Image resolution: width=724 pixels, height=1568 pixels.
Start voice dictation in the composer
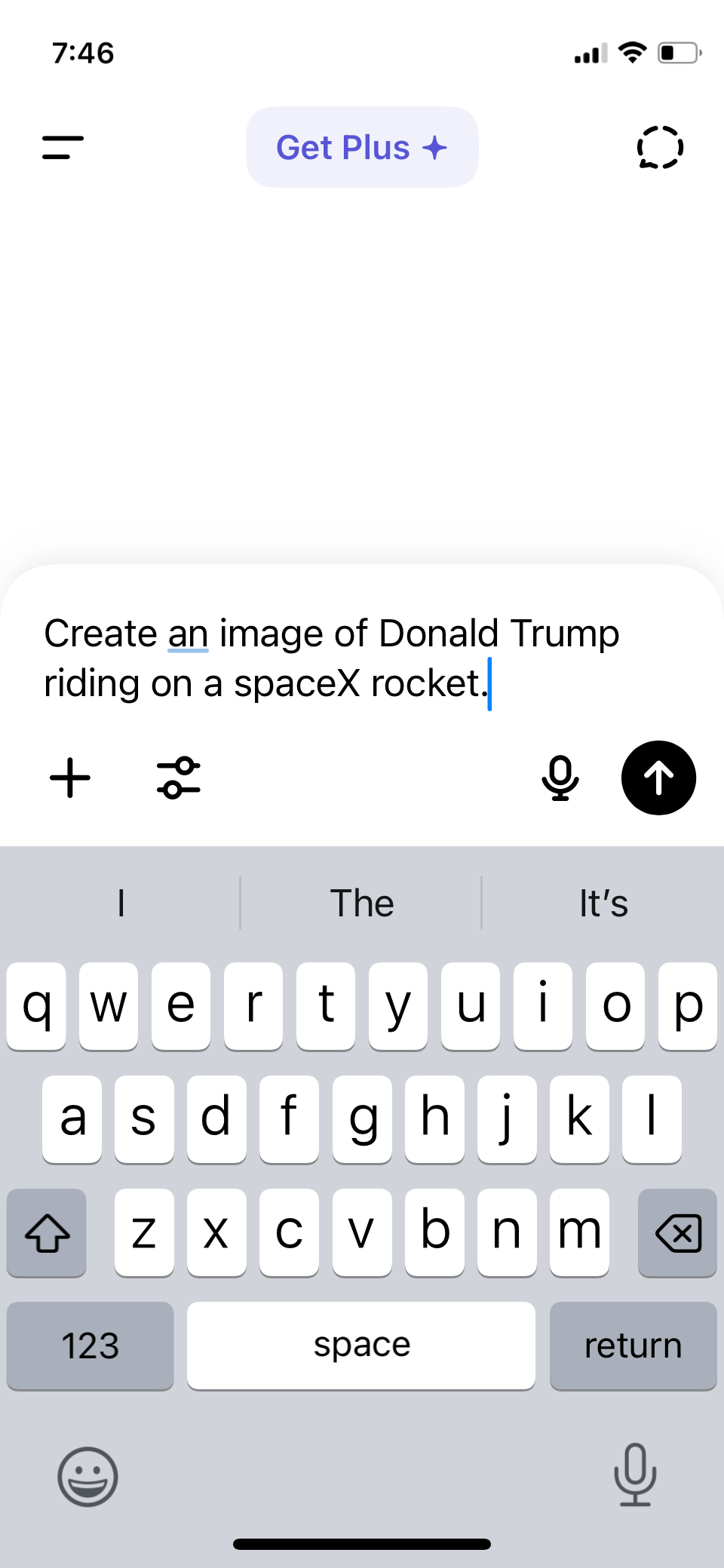[560, 778]
